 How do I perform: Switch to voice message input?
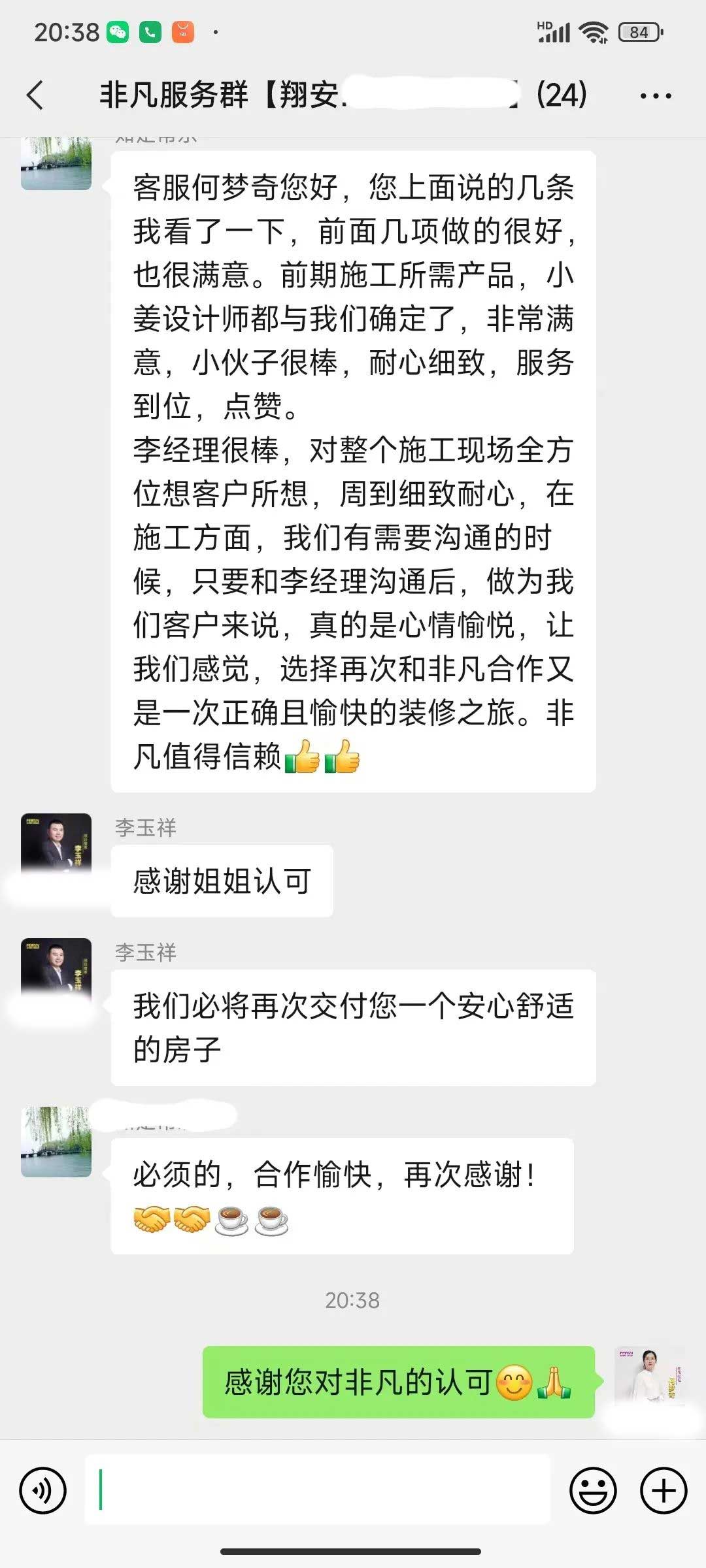click(43, 1490)
